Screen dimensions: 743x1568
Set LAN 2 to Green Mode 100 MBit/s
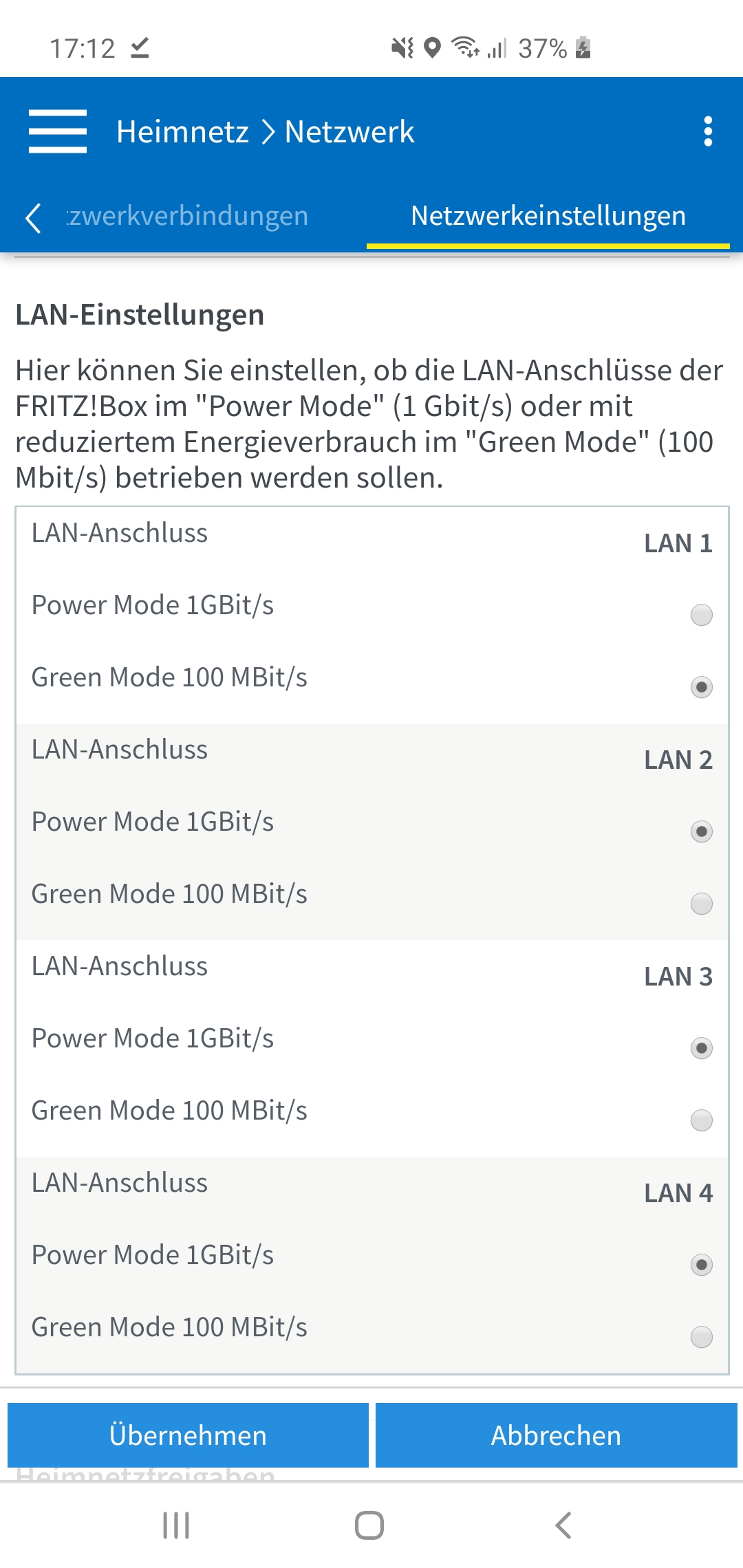(701, 904)
